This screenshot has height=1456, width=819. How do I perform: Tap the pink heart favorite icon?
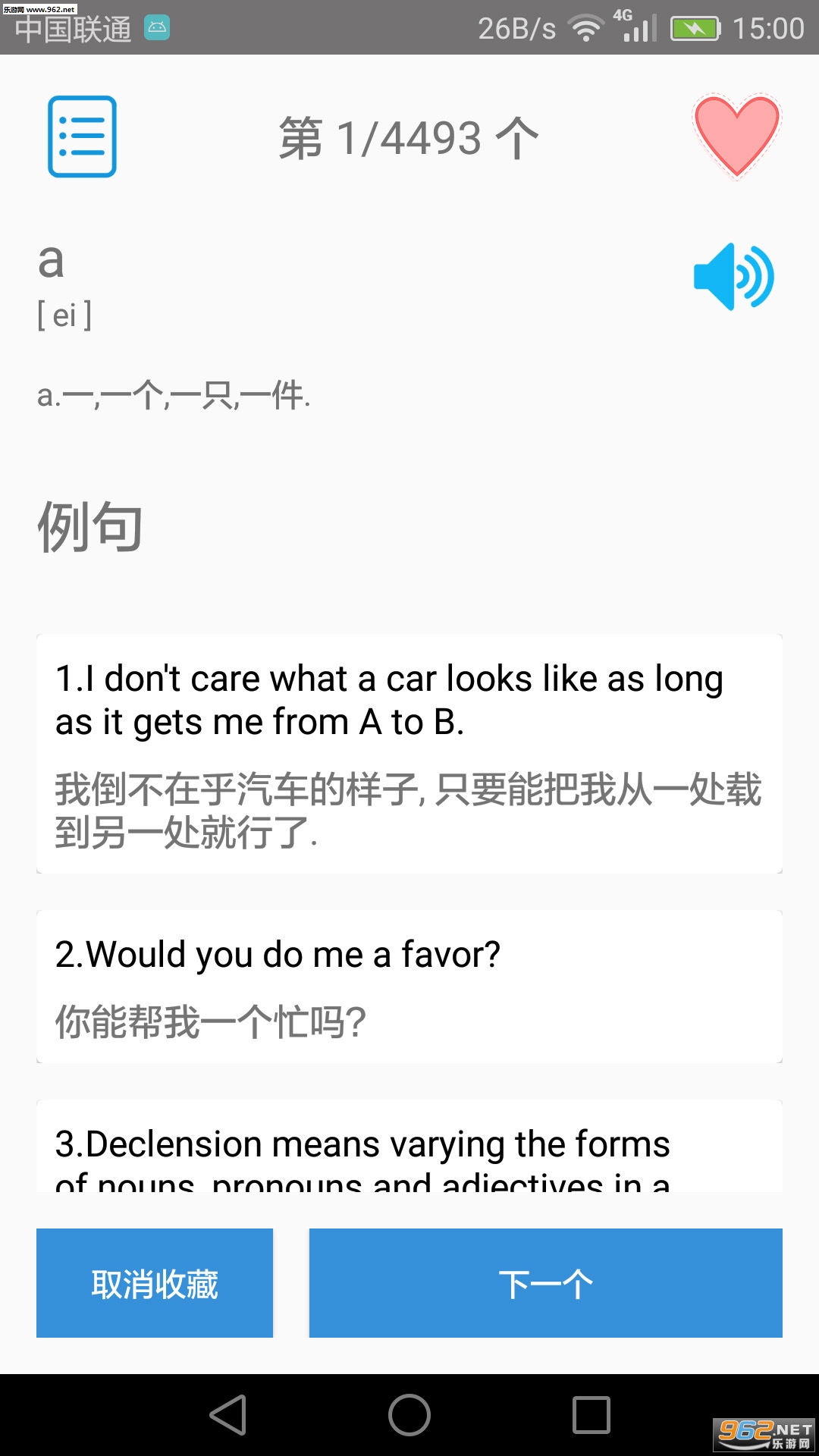[x=736, y=136]
